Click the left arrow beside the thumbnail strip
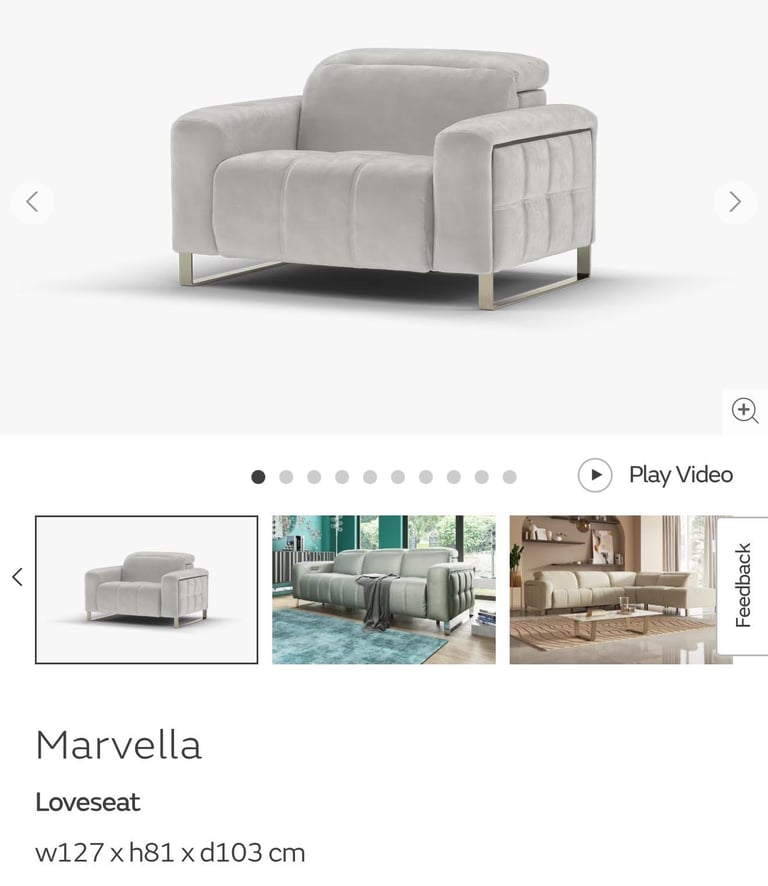 (x=16, y=577)
